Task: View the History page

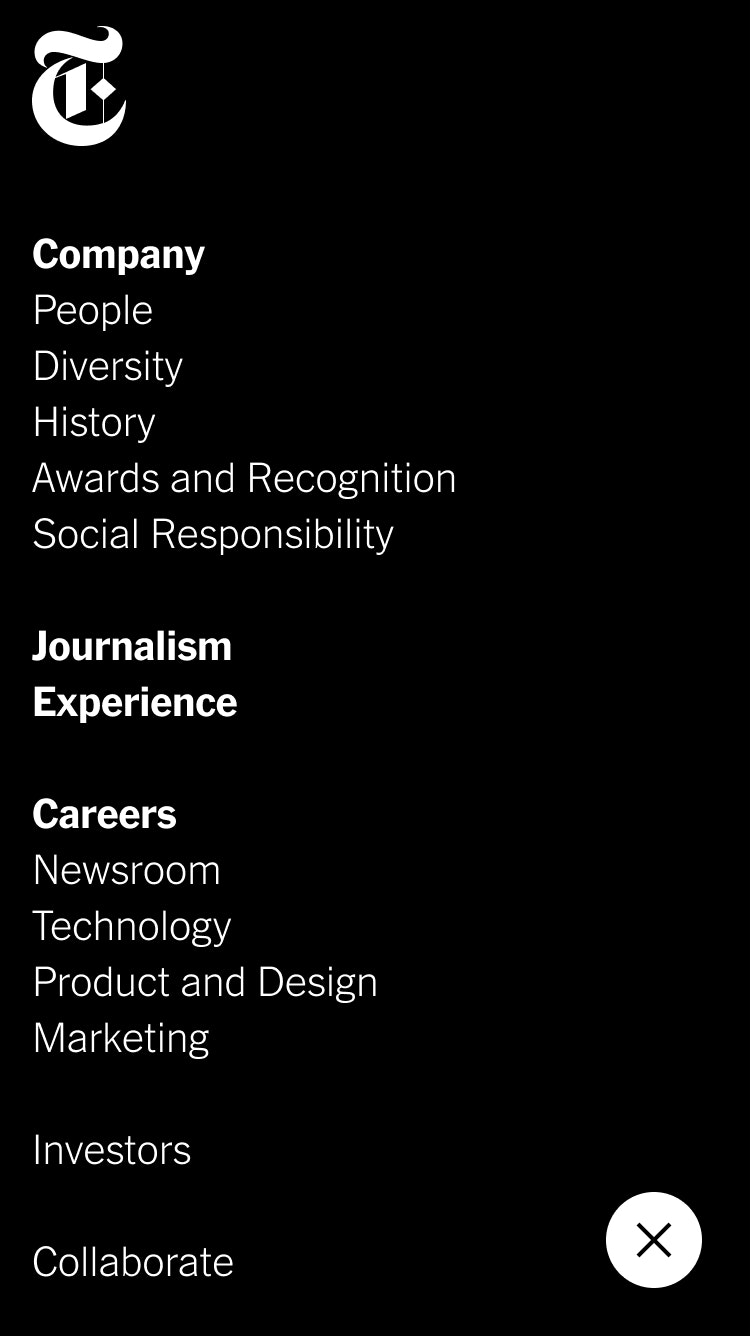Action: point(94,423)
